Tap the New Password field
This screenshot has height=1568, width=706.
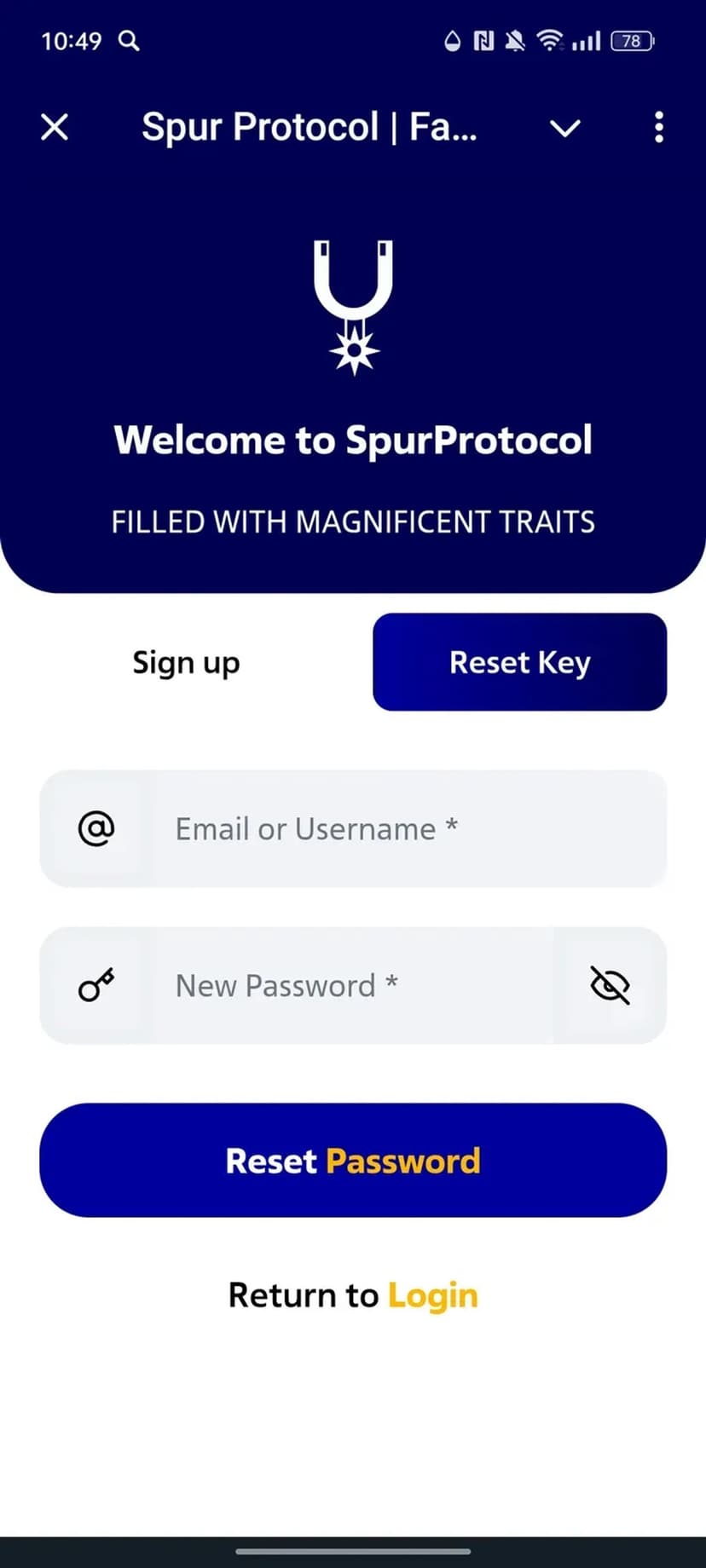(x=350, y=986)
